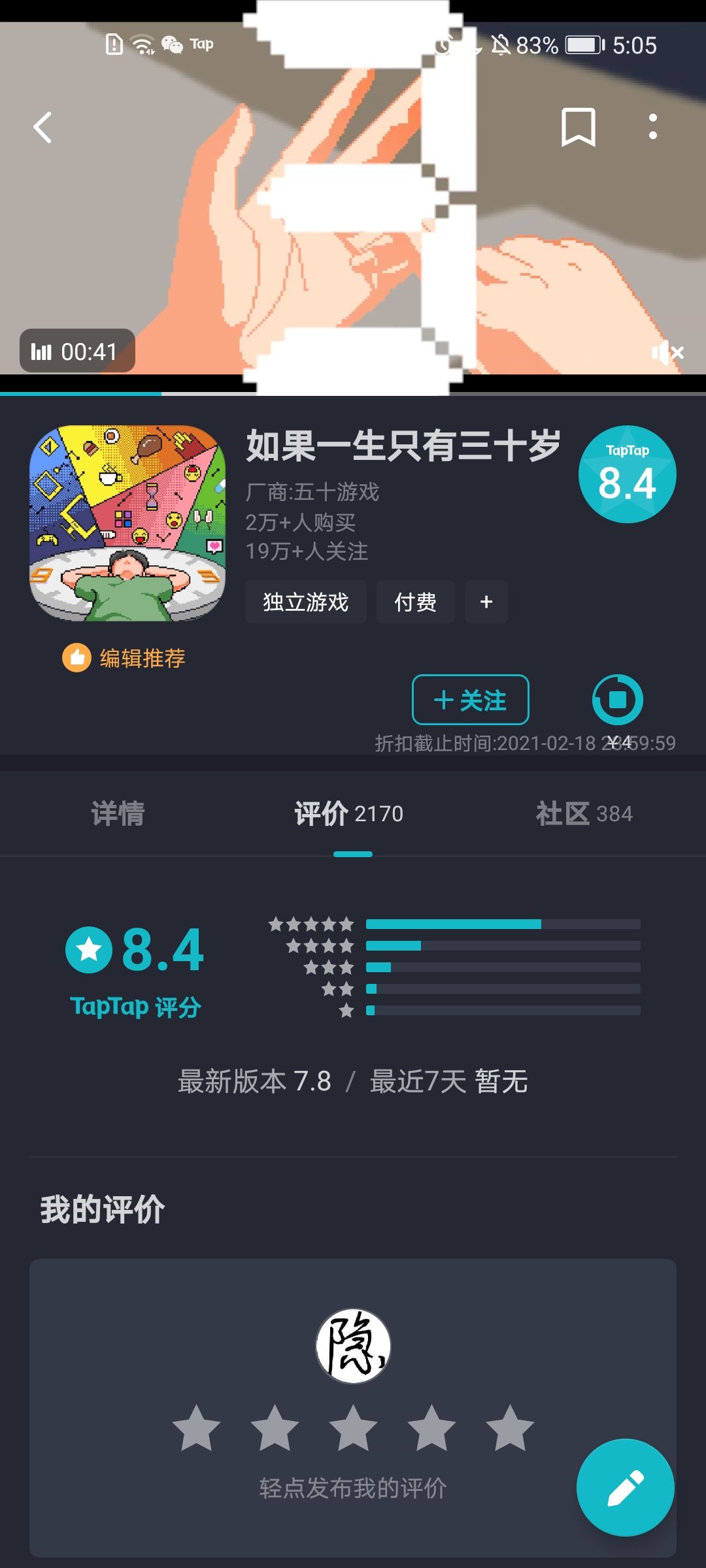Add a new tag with the plus chip
Viewport: 706px width, 1568px height.
point(486,602)
